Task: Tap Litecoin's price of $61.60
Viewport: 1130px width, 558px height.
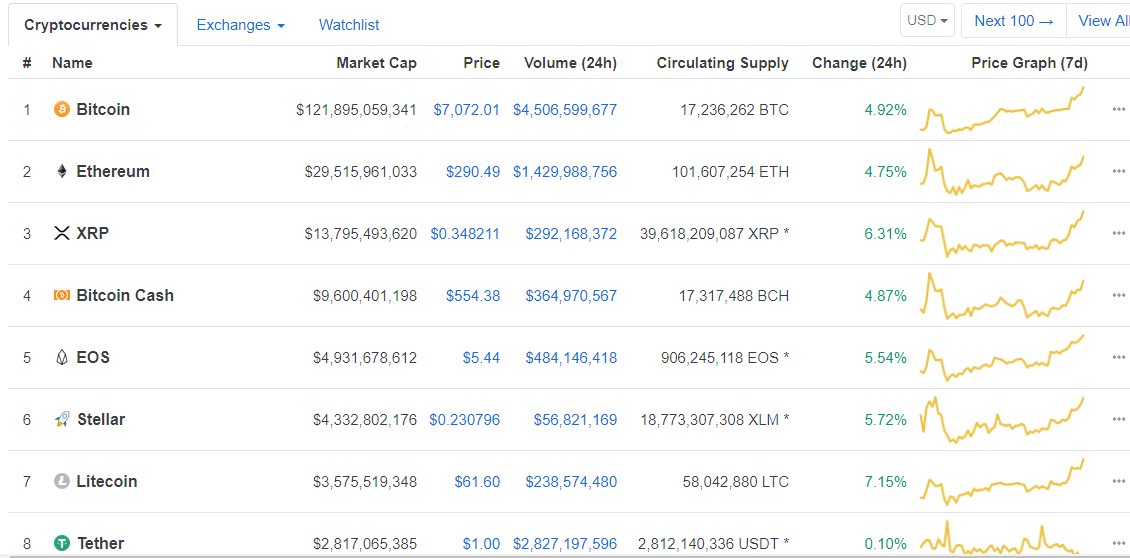Action: 477,481
